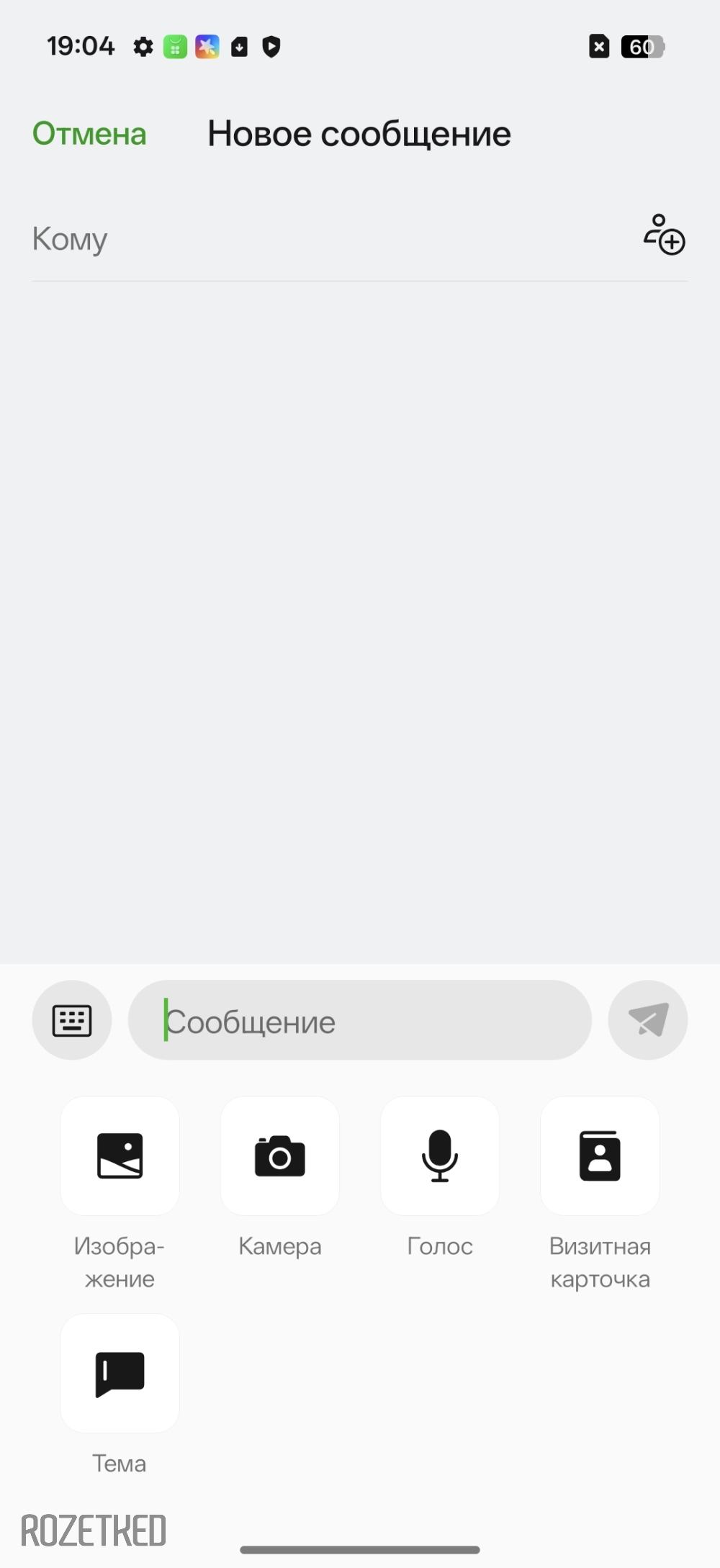The image size is (720, 1568).
Task: Attach a Визитная карточка contact card
Action: point(600,1156)
